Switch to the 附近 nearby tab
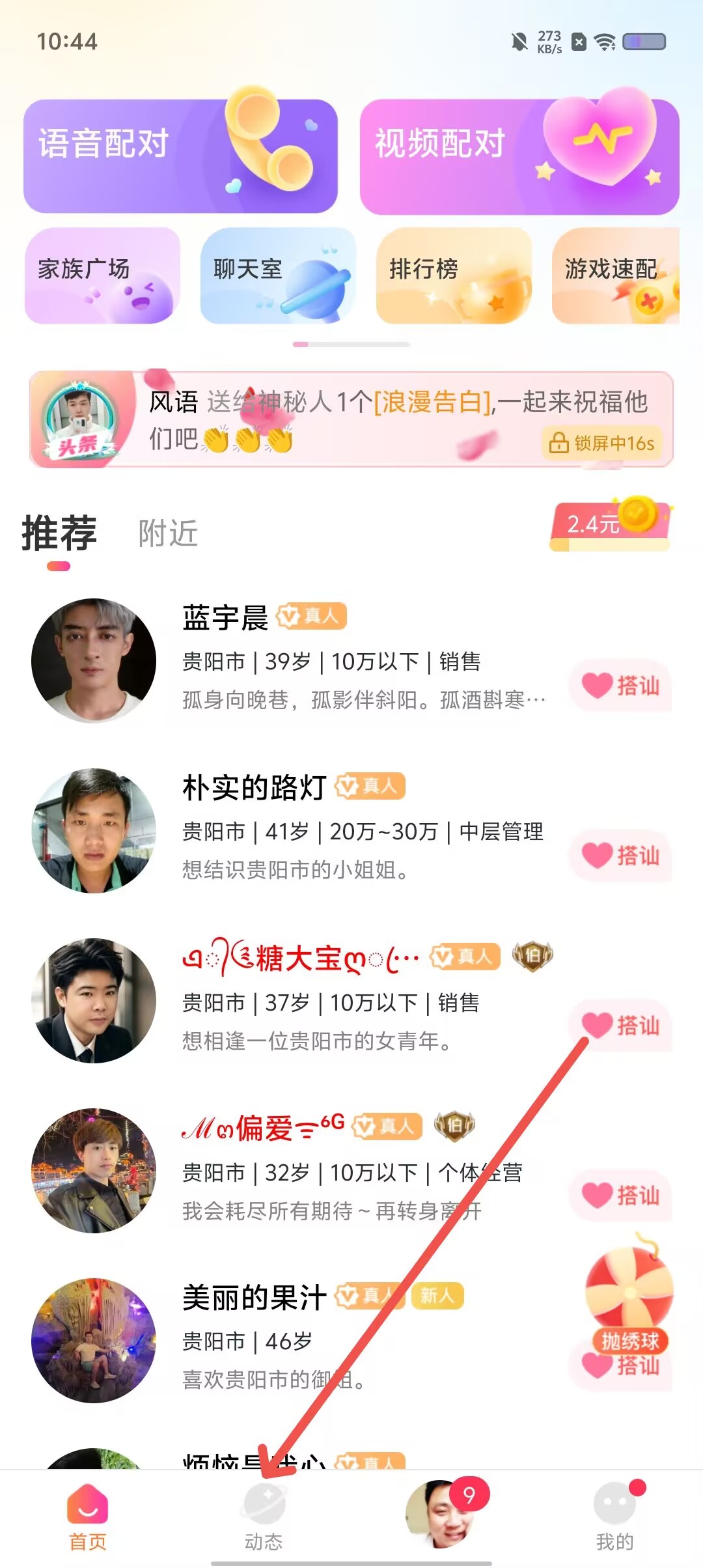 coord(168,533)
